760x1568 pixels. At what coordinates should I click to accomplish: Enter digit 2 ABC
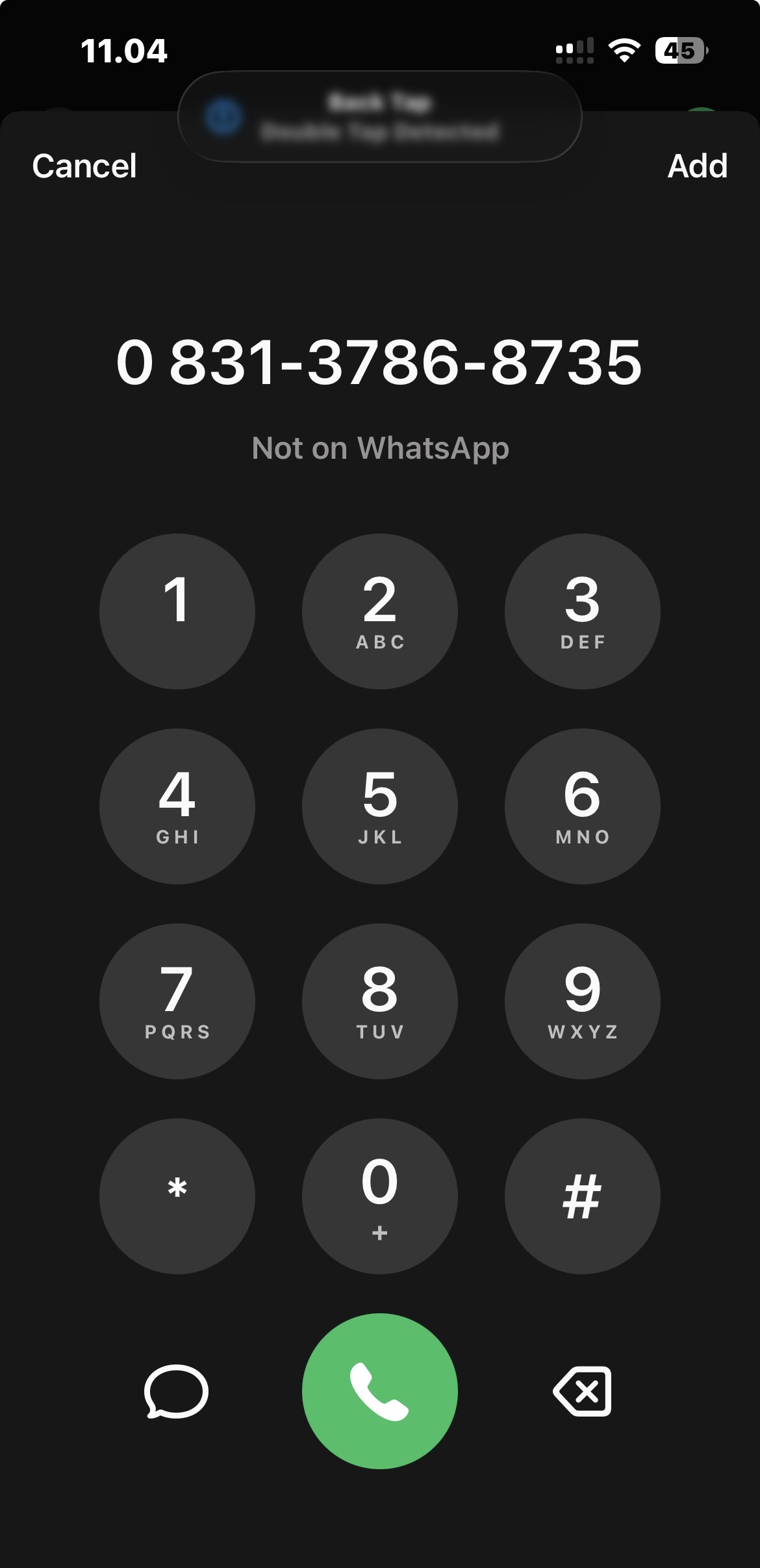(380, 611)
